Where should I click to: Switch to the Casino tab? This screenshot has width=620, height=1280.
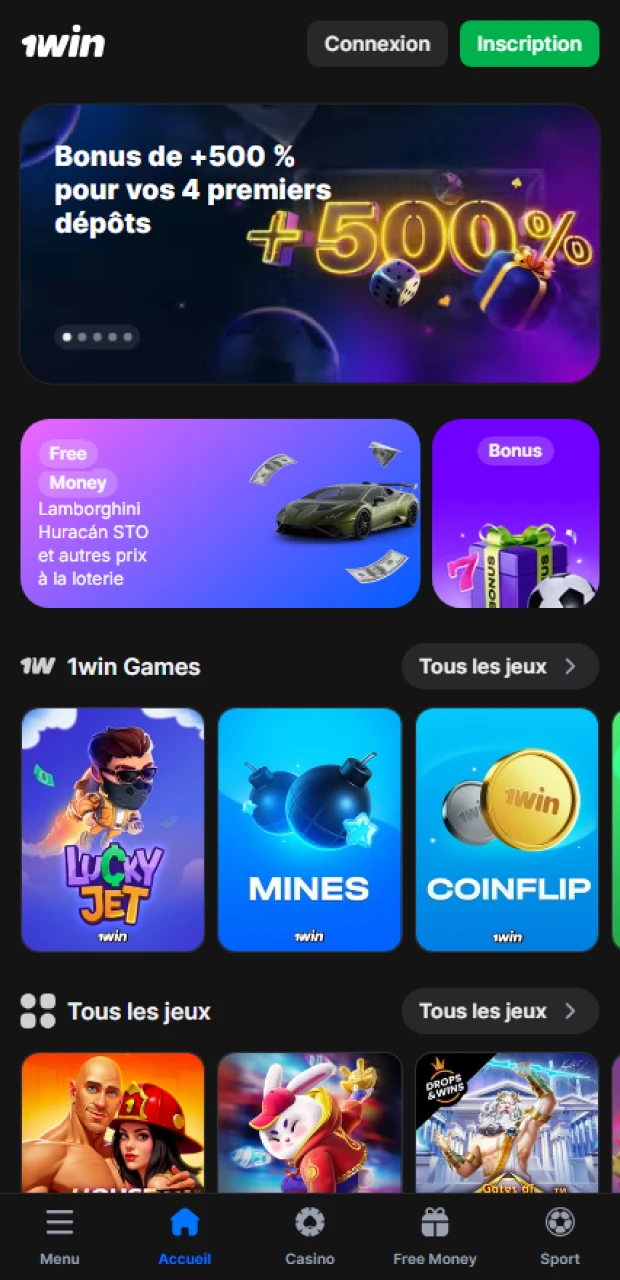[x=310, y=1236]
